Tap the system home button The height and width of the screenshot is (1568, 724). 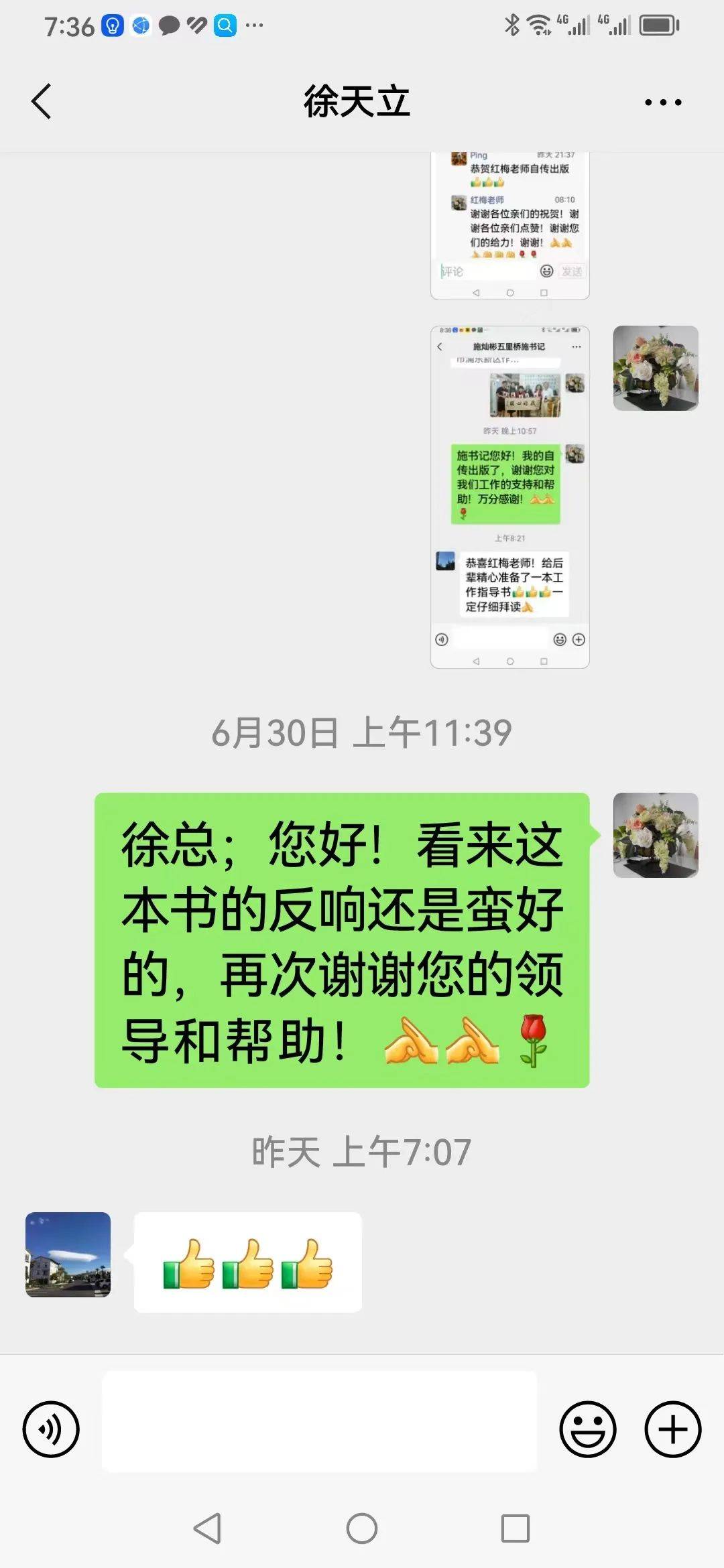click(362, 1528)
